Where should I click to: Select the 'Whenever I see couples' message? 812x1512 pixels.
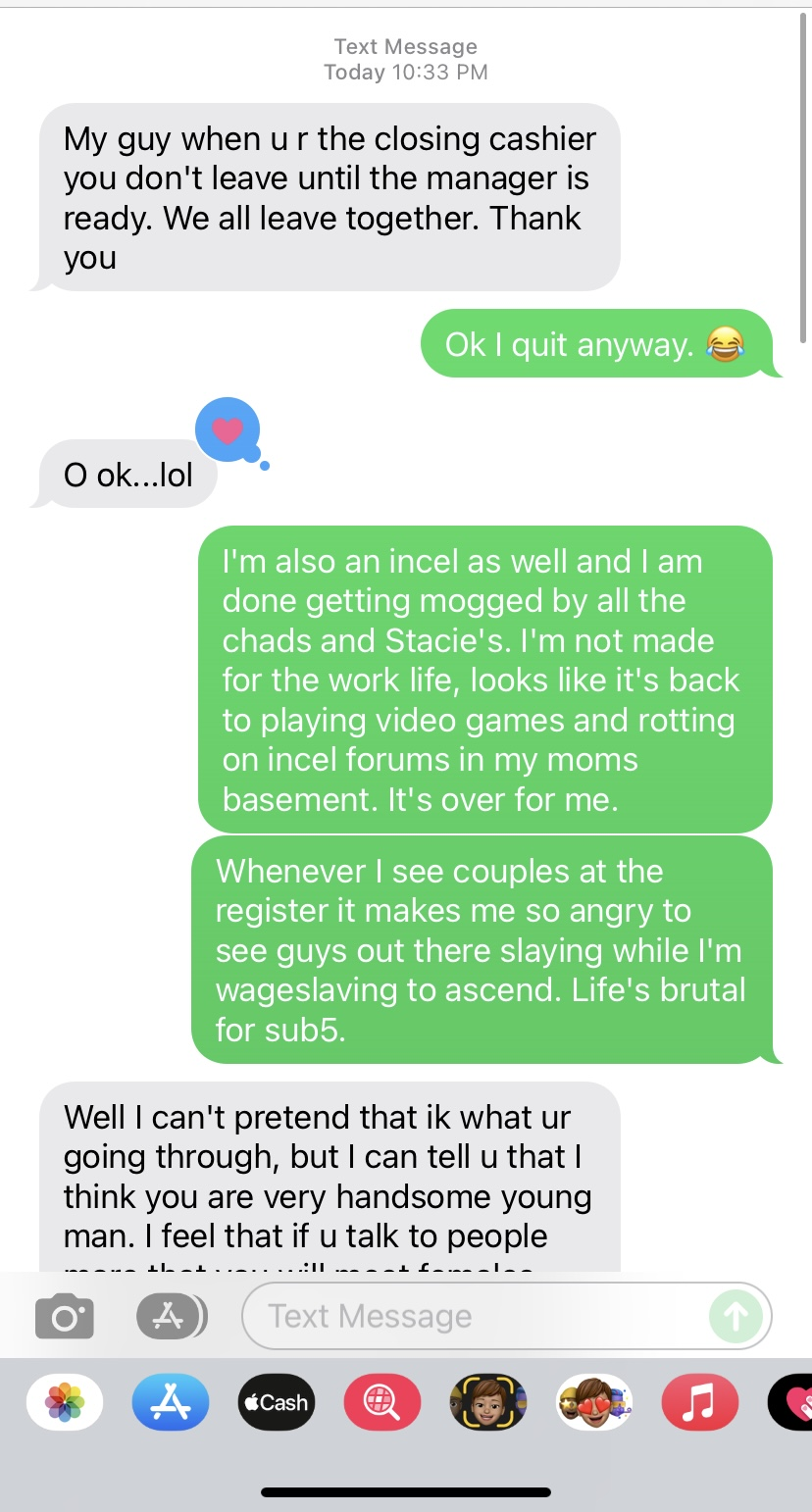click(x=484, y=949)
